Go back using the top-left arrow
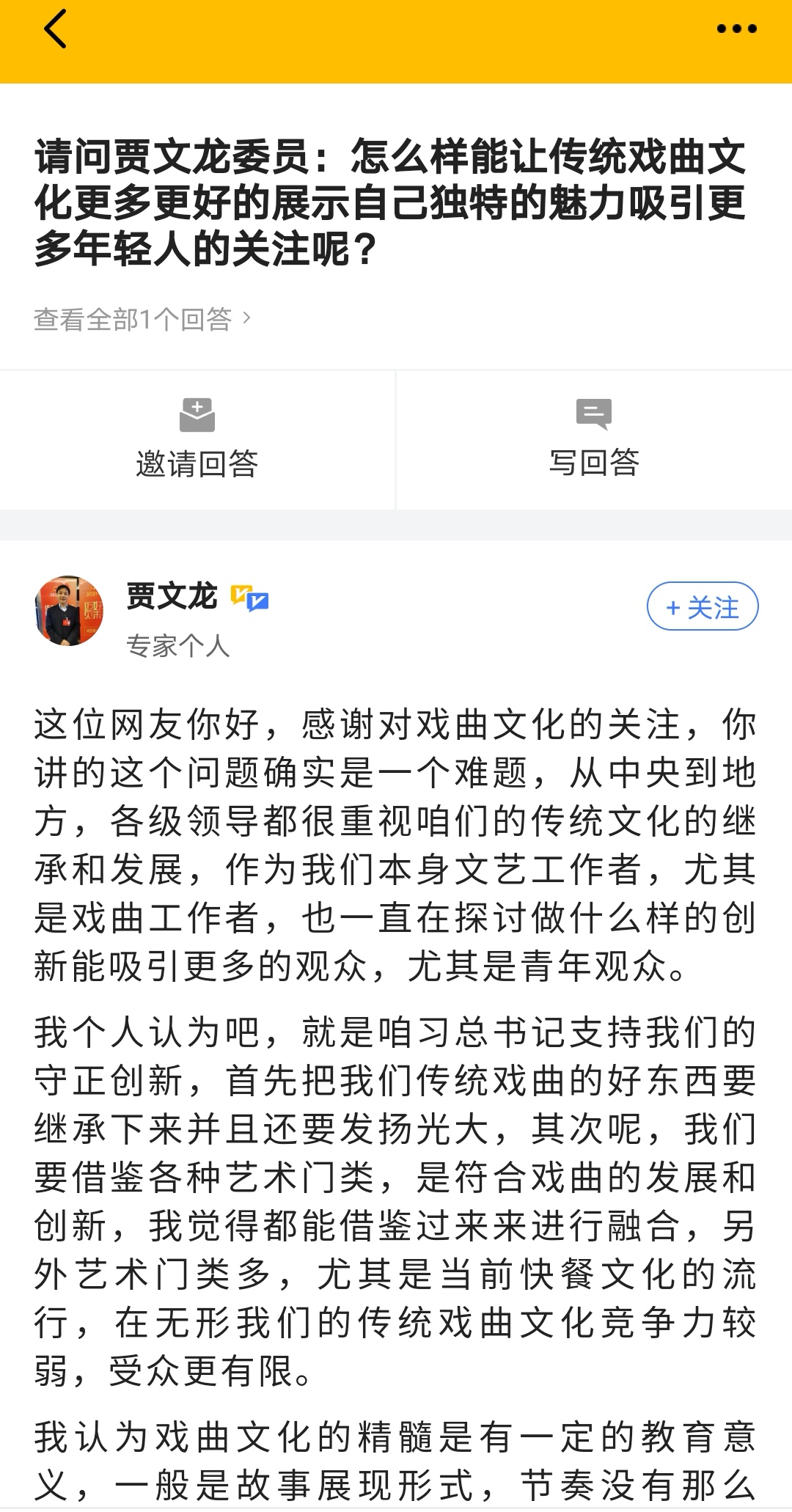The image size is (792, 1512). (56, 30)
